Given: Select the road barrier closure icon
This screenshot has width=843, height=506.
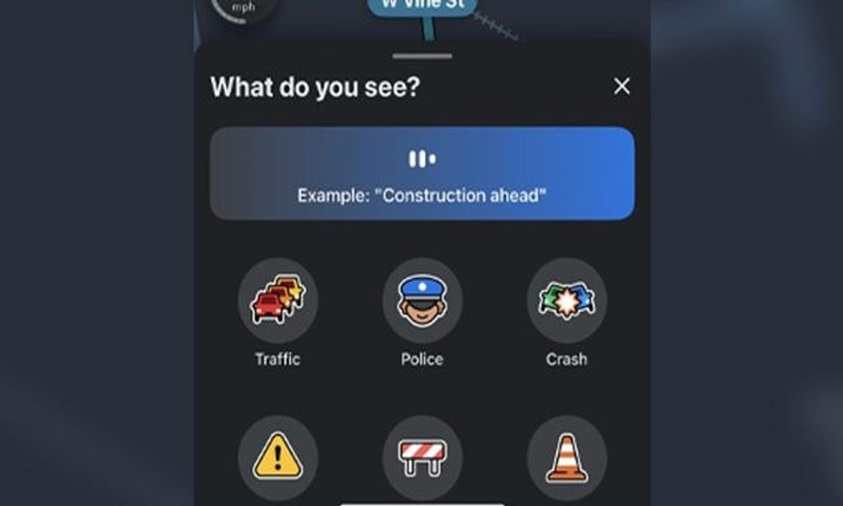Looking at the screenshot, I should pyautogui.click(x=422, y=457).
